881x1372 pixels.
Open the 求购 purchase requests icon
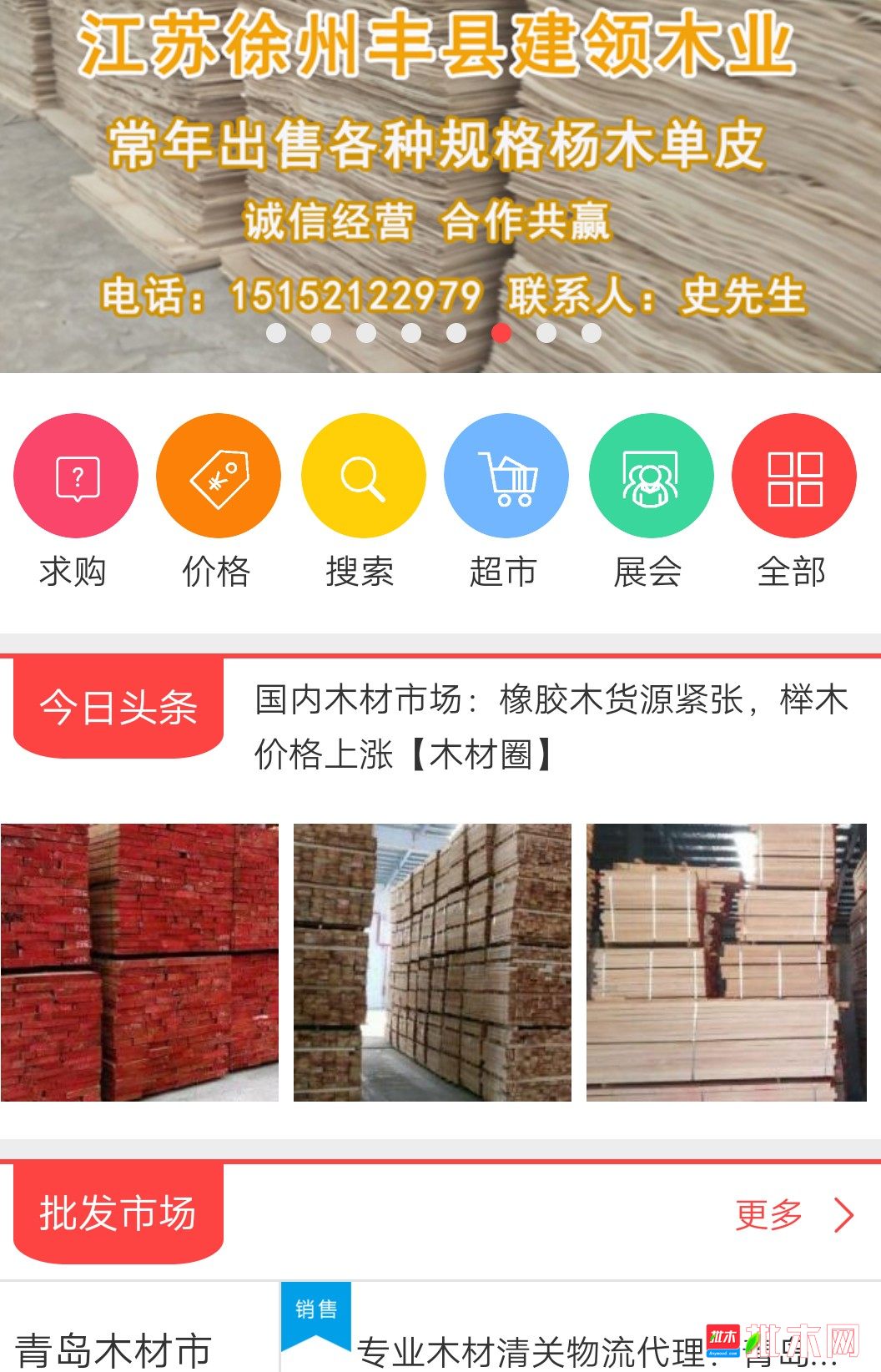75,476
